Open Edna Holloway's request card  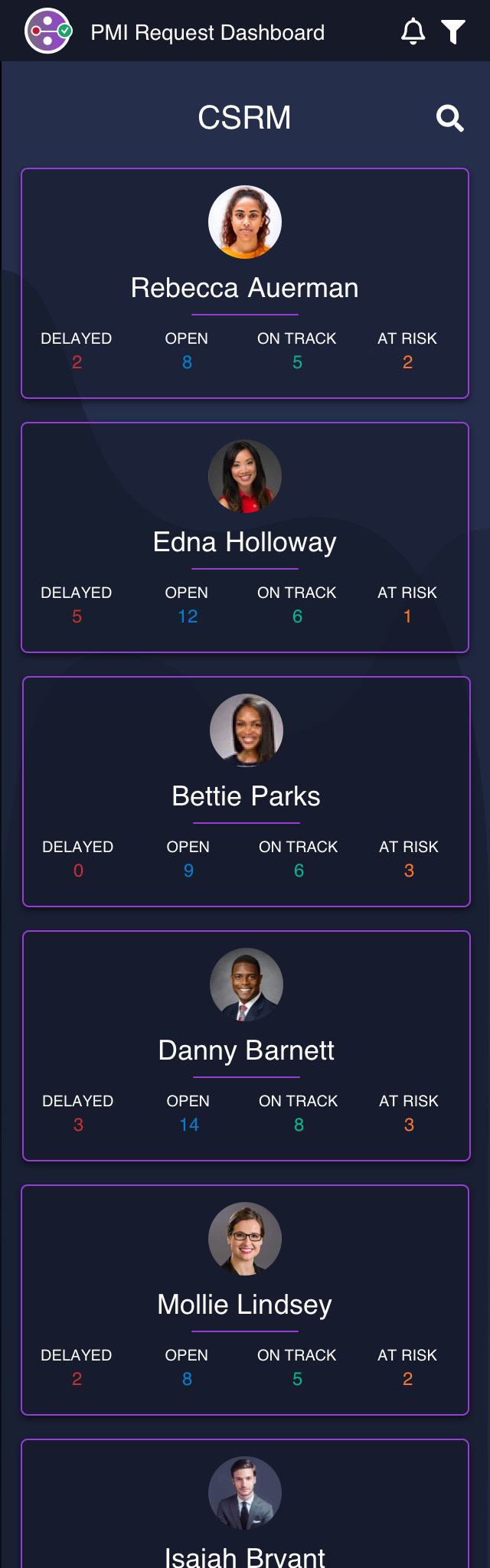click(x=245, y=537)
